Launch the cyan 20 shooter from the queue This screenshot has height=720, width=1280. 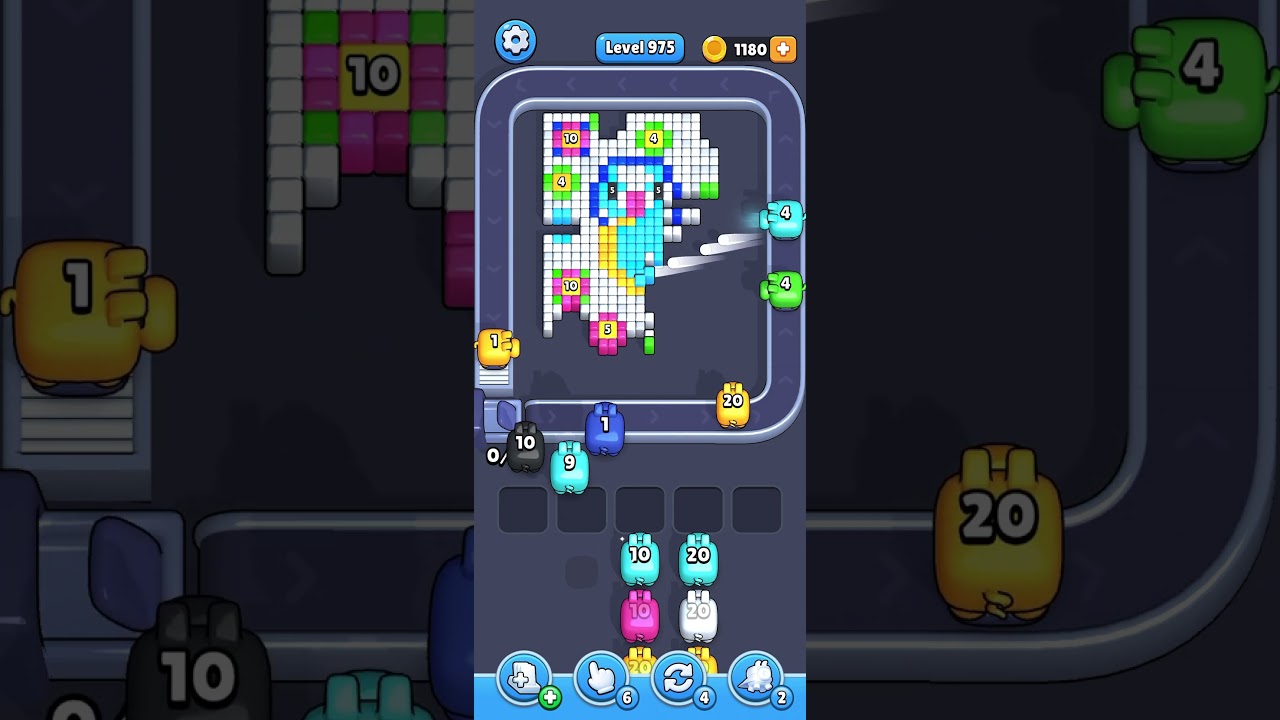(698, 560)
